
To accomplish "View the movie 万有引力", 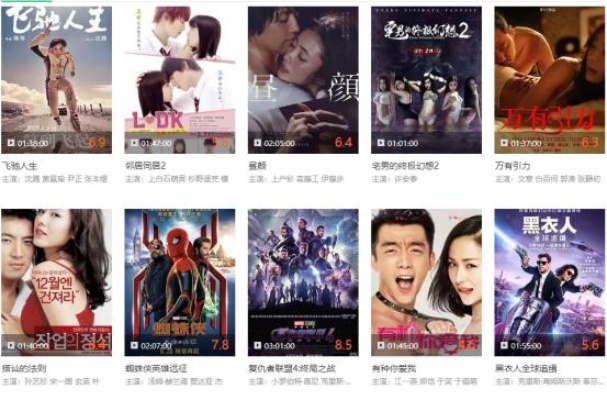I will pos(550,80).
